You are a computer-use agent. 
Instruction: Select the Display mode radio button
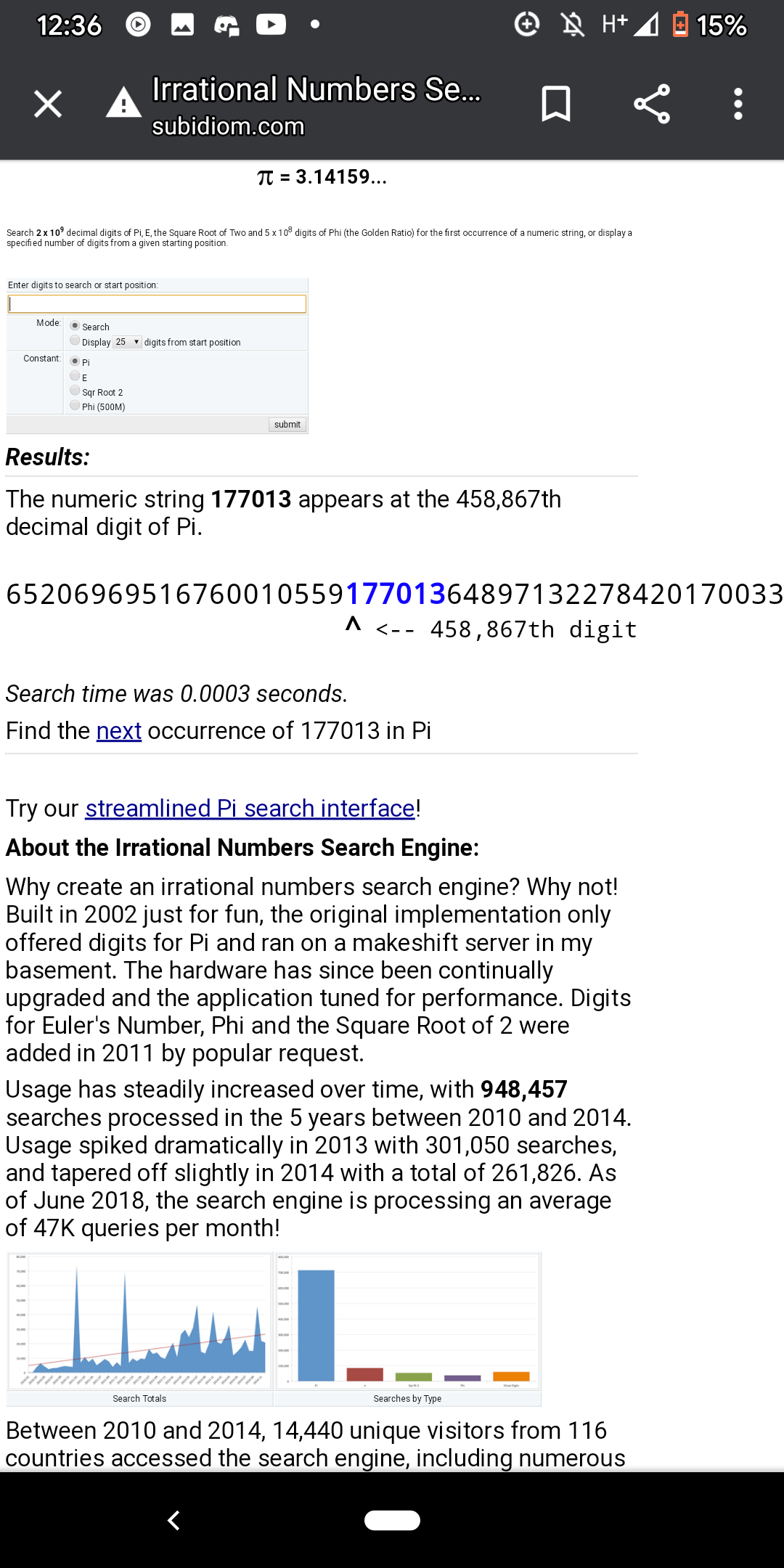(x=75, y=340)
